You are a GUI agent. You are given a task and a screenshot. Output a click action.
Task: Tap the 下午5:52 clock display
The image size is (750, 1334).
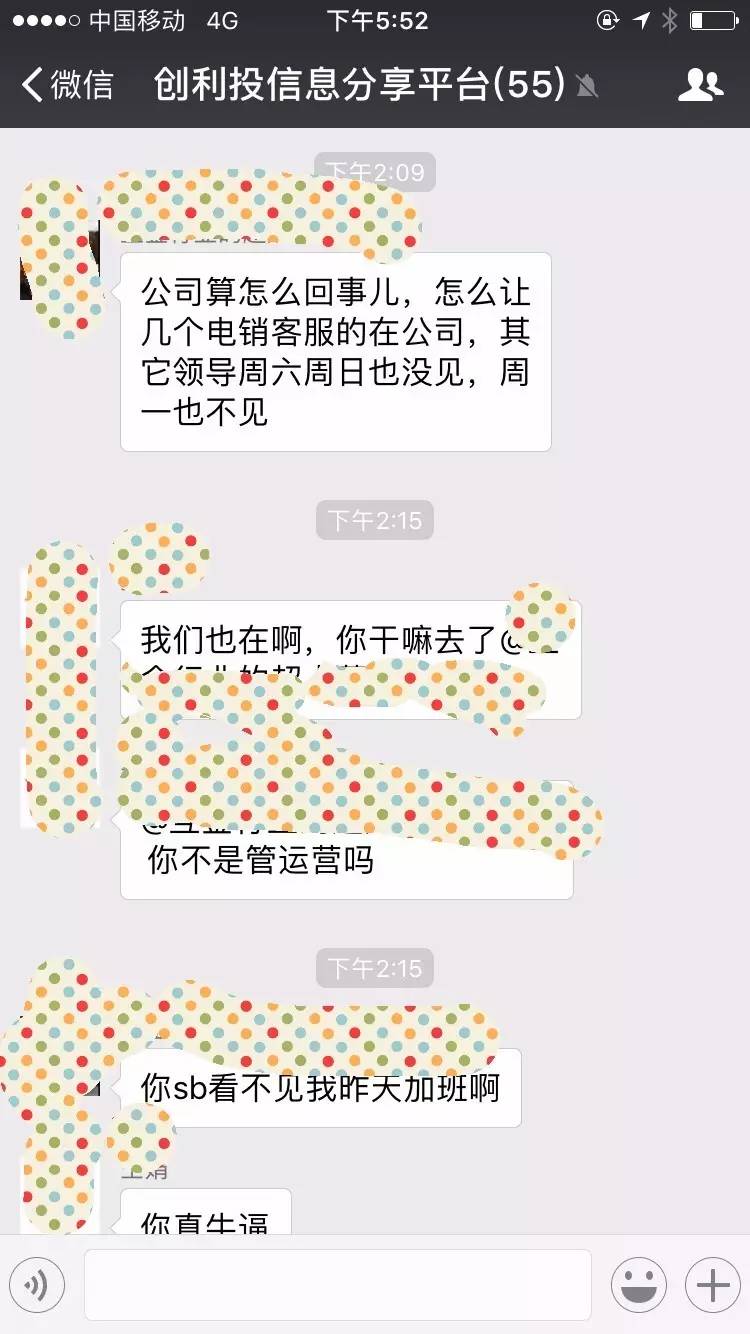point(375,18)
